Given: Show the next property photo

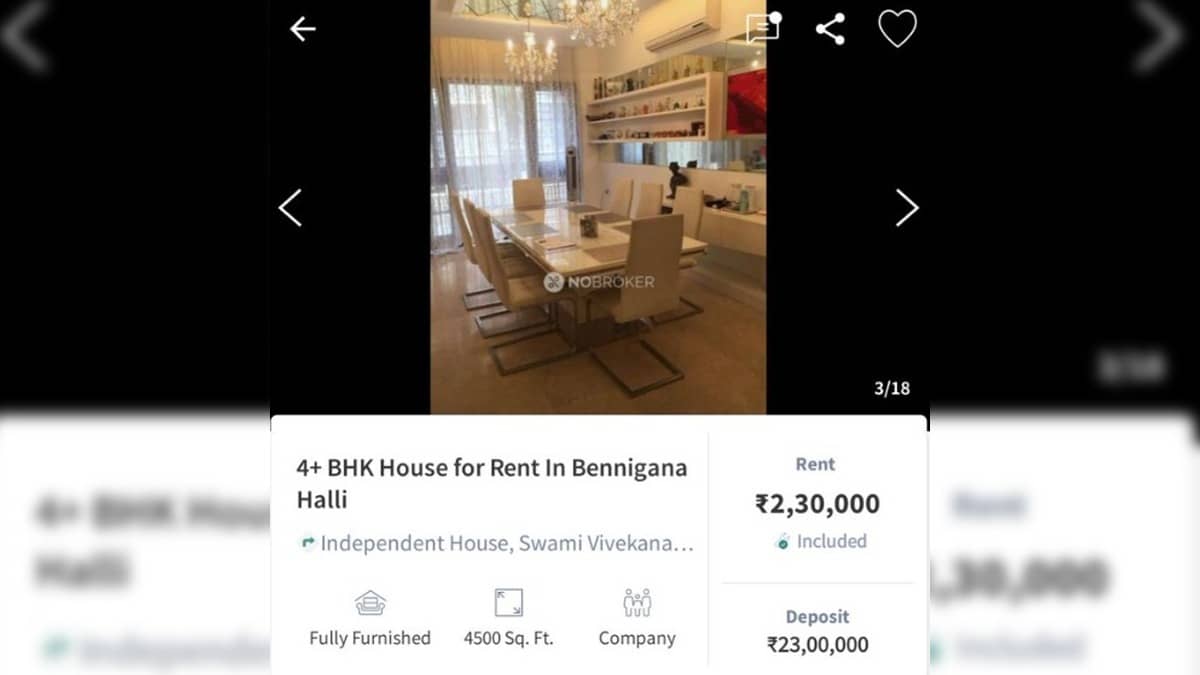Looking at the screenshot, I should pyautogui.click(x=906, y=208).
